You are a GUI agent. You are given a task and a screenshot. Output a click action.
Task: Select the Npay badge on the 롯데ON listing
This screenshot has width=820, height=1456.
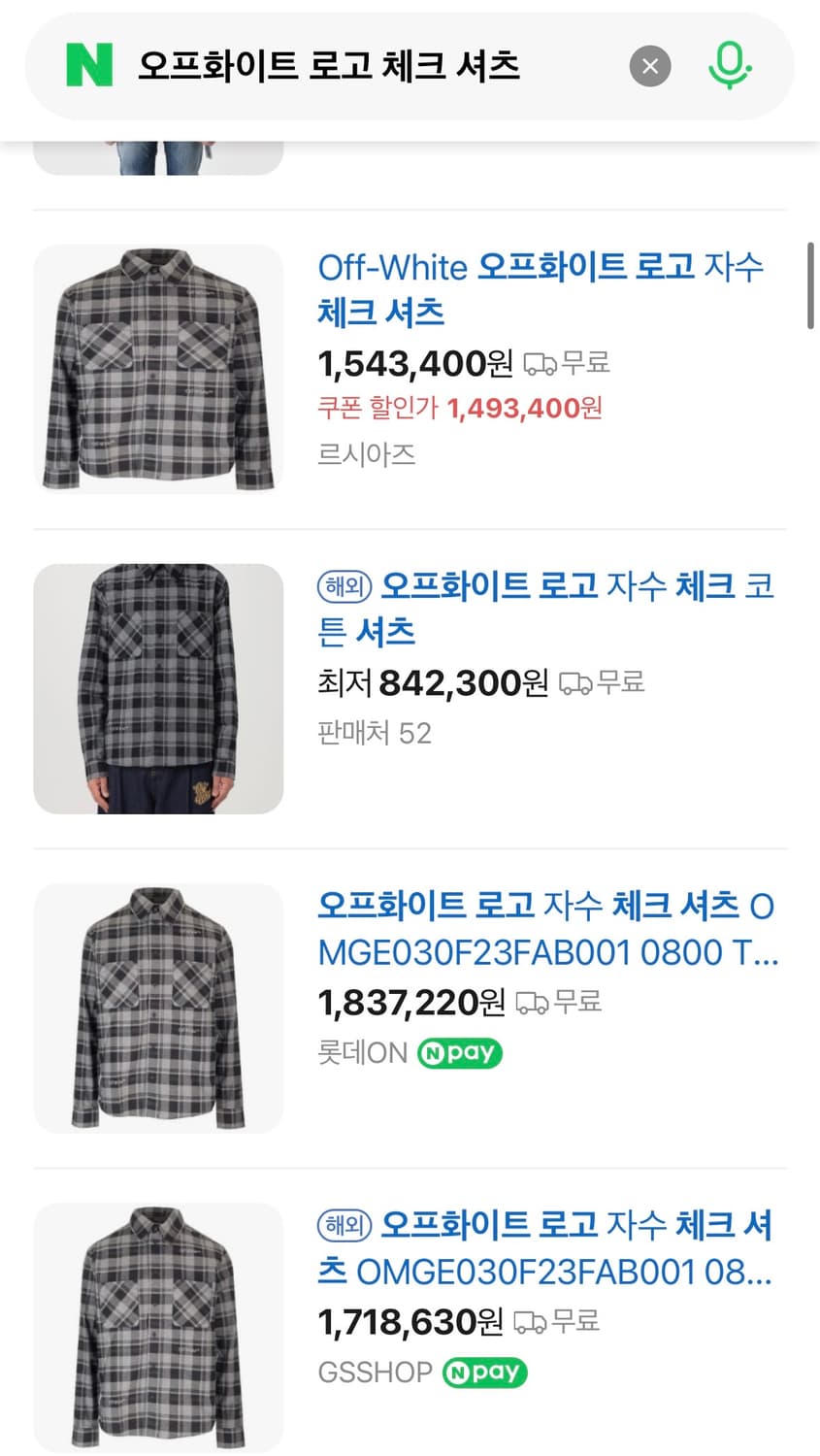click(459, 1053)
